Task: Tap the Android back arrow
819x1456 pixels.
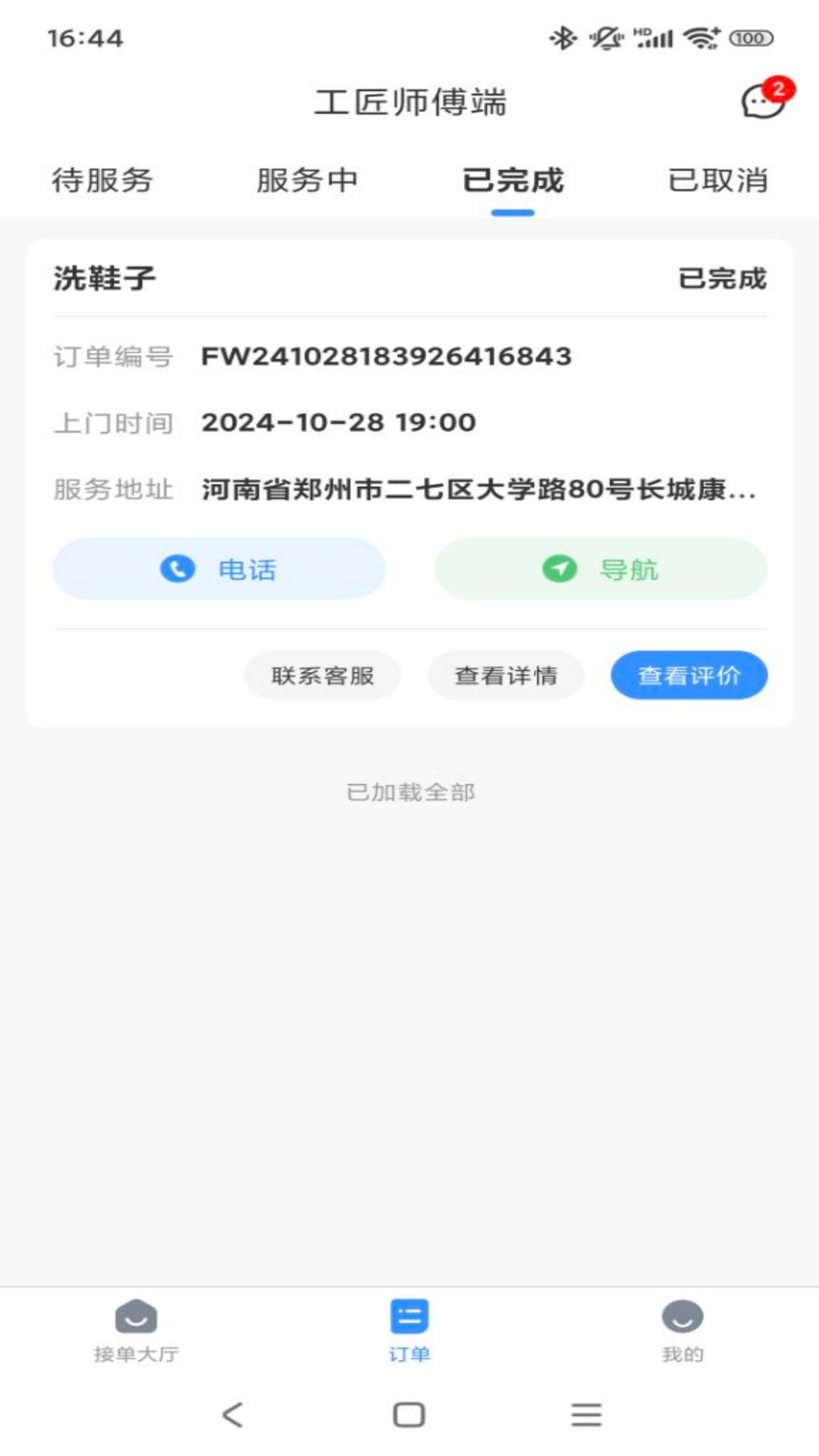Action: click(231, 1414)
